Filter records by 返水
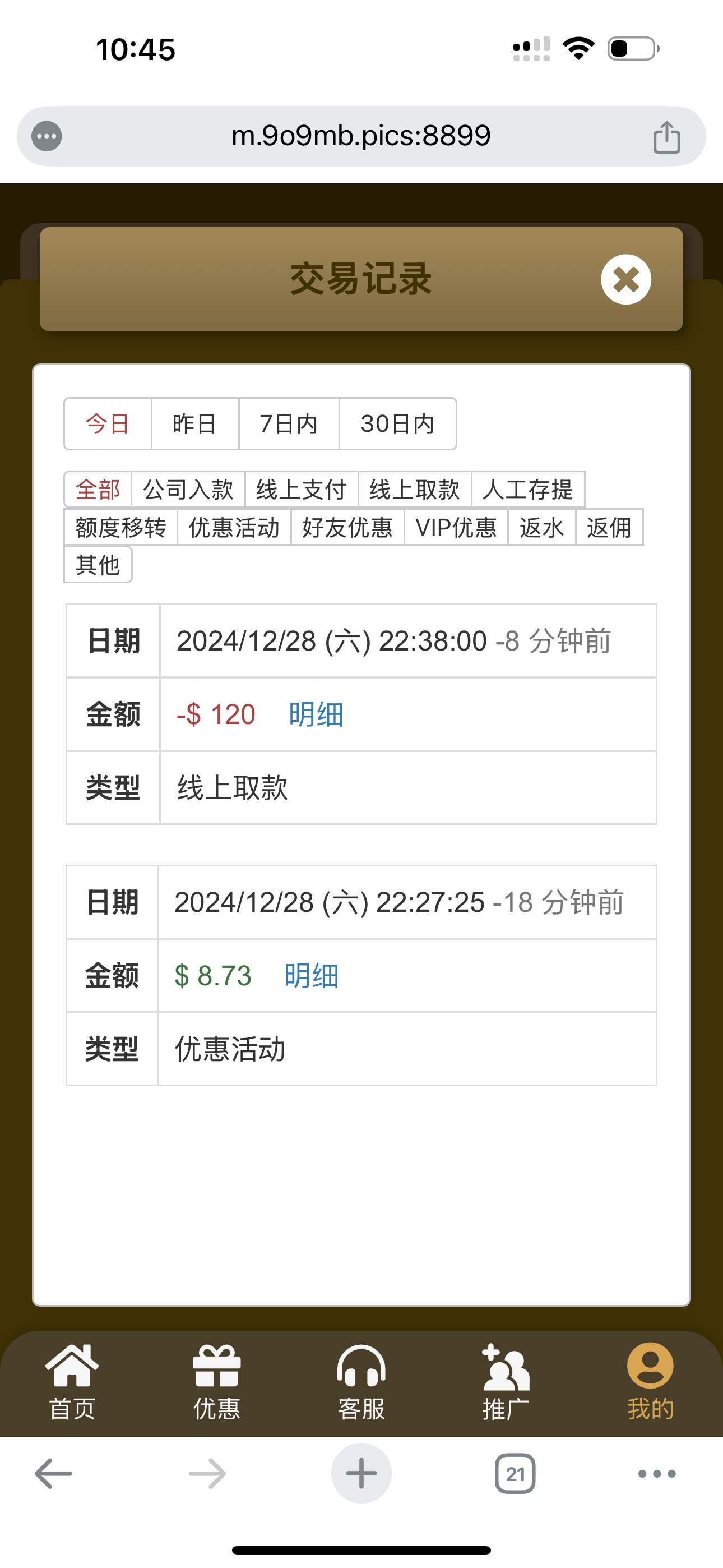 click(541, 527)
